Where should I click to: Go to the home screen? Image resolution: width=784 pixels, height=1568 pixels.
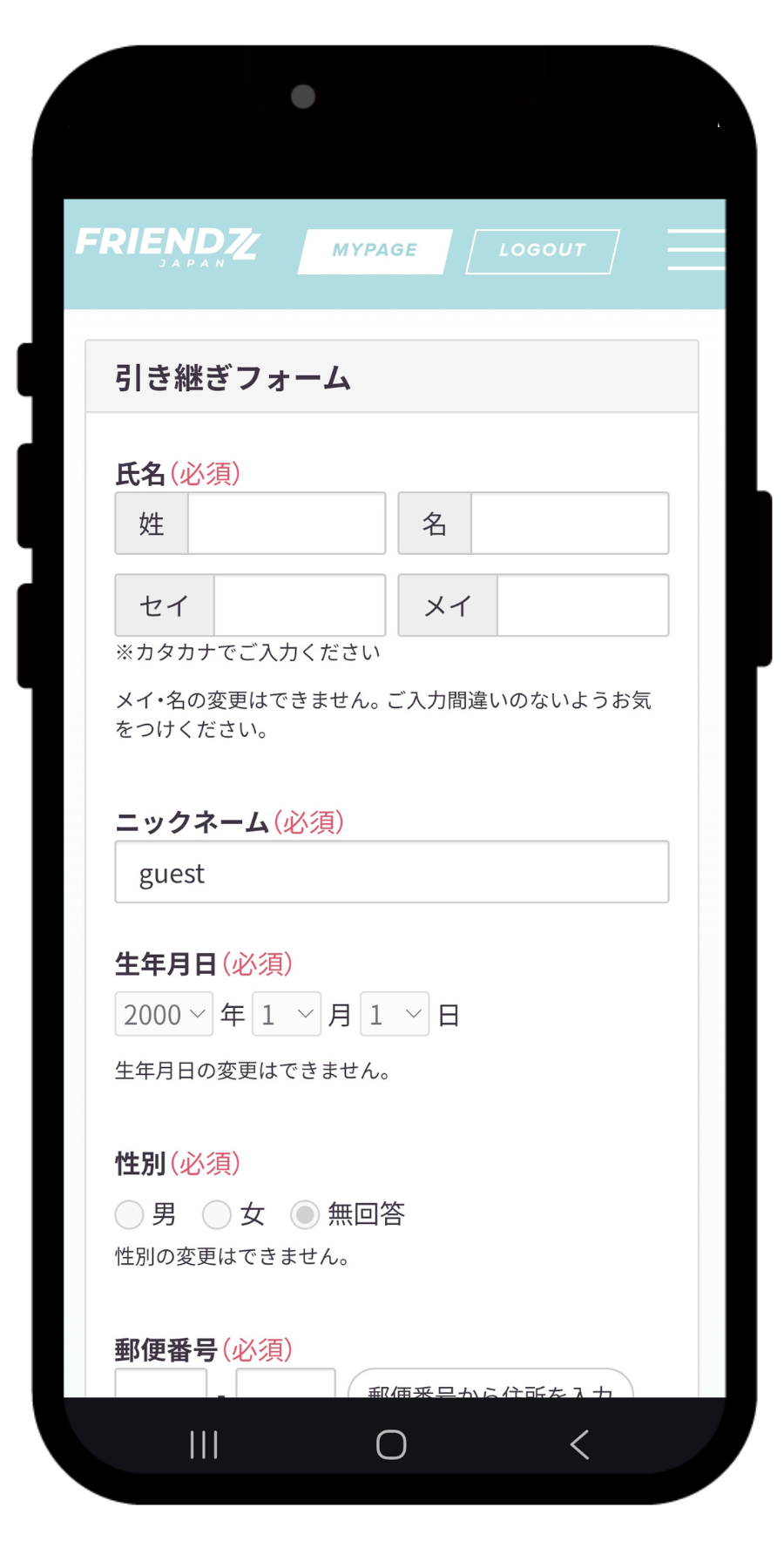tap(391, 1444)
